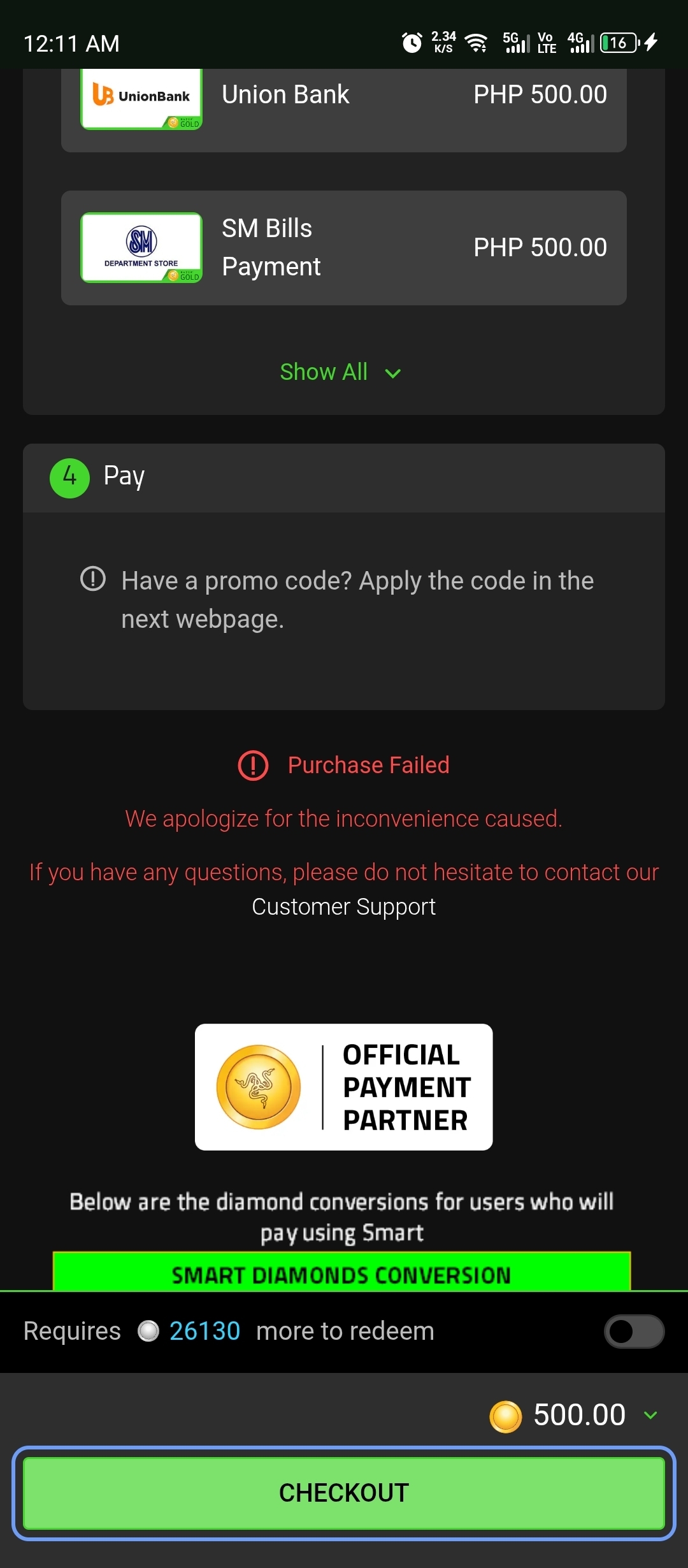Expand the 500.00 total dropdown
The width and height of the screenshot is (688, 1568).
tap(650, 1415)
